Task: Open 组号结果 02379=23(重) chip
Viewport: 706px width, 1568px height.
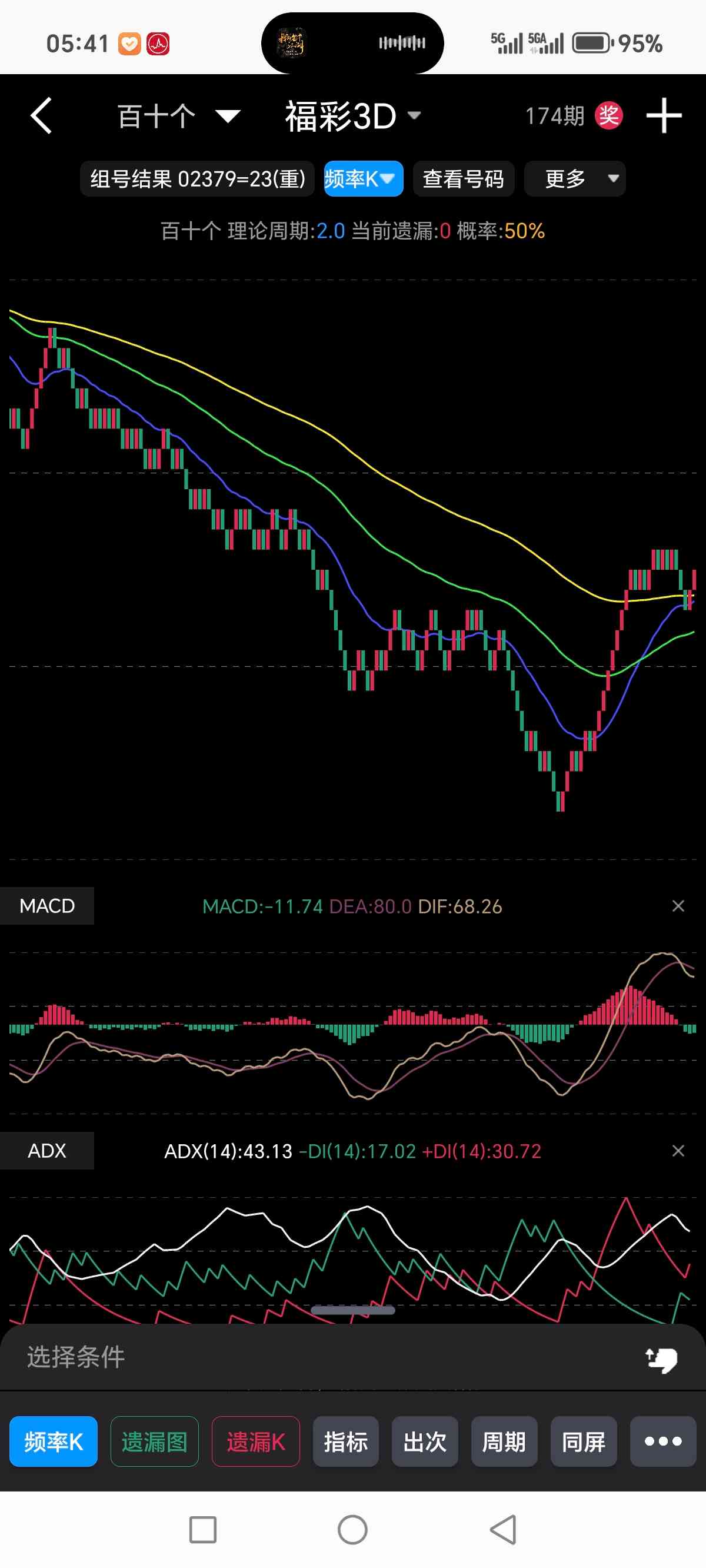Action: (197, 179)
